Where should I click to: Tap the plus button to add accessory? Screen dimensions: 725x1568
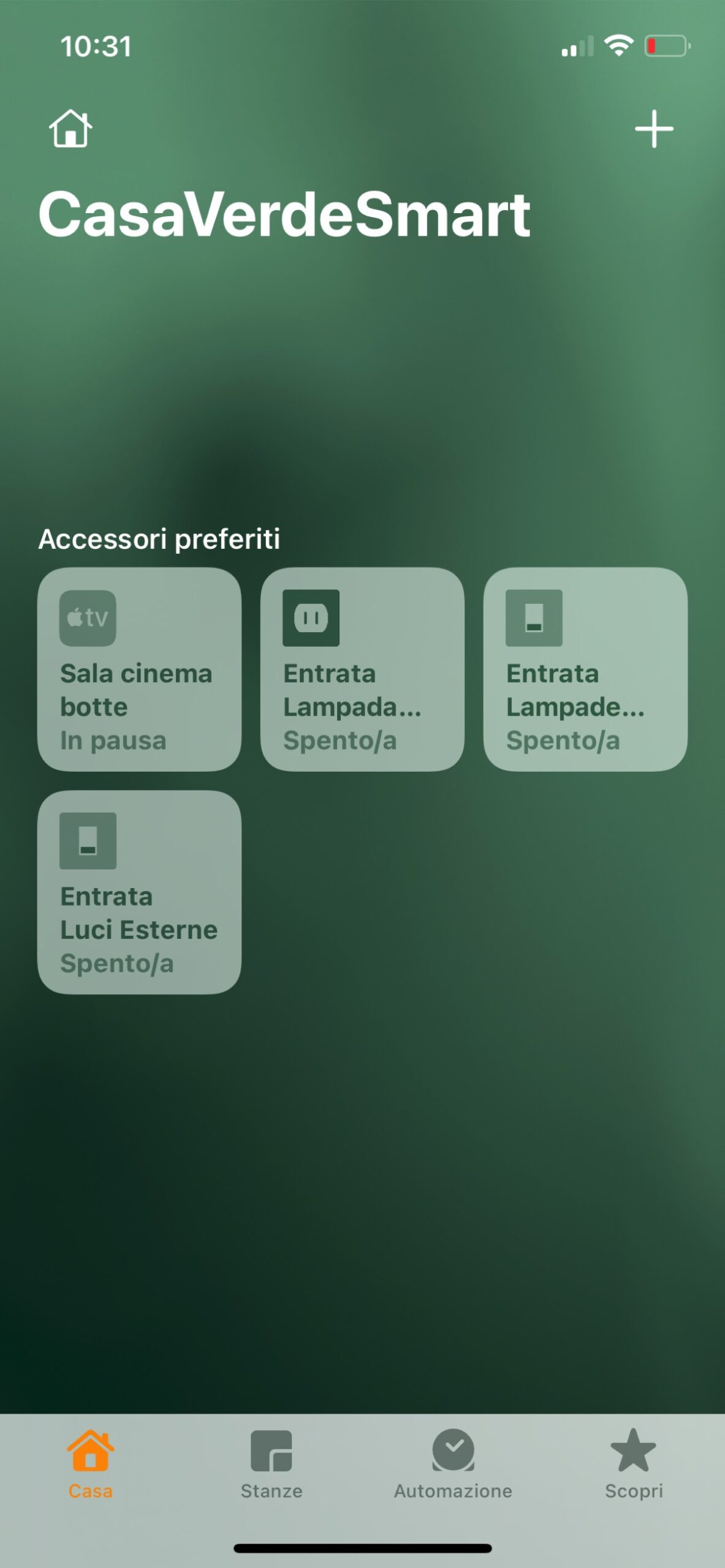pos(653,129)
